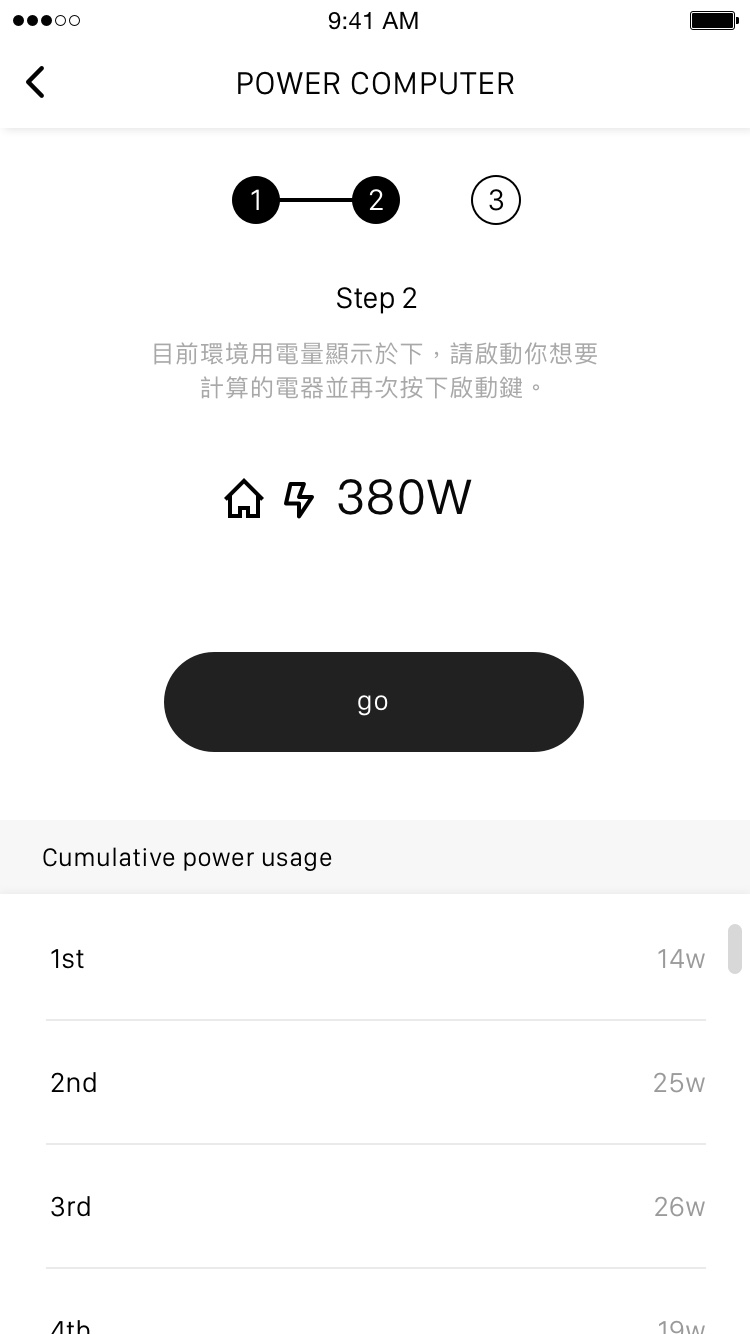Jump to step 1 indicator
750x1334 pixels.
256,201
